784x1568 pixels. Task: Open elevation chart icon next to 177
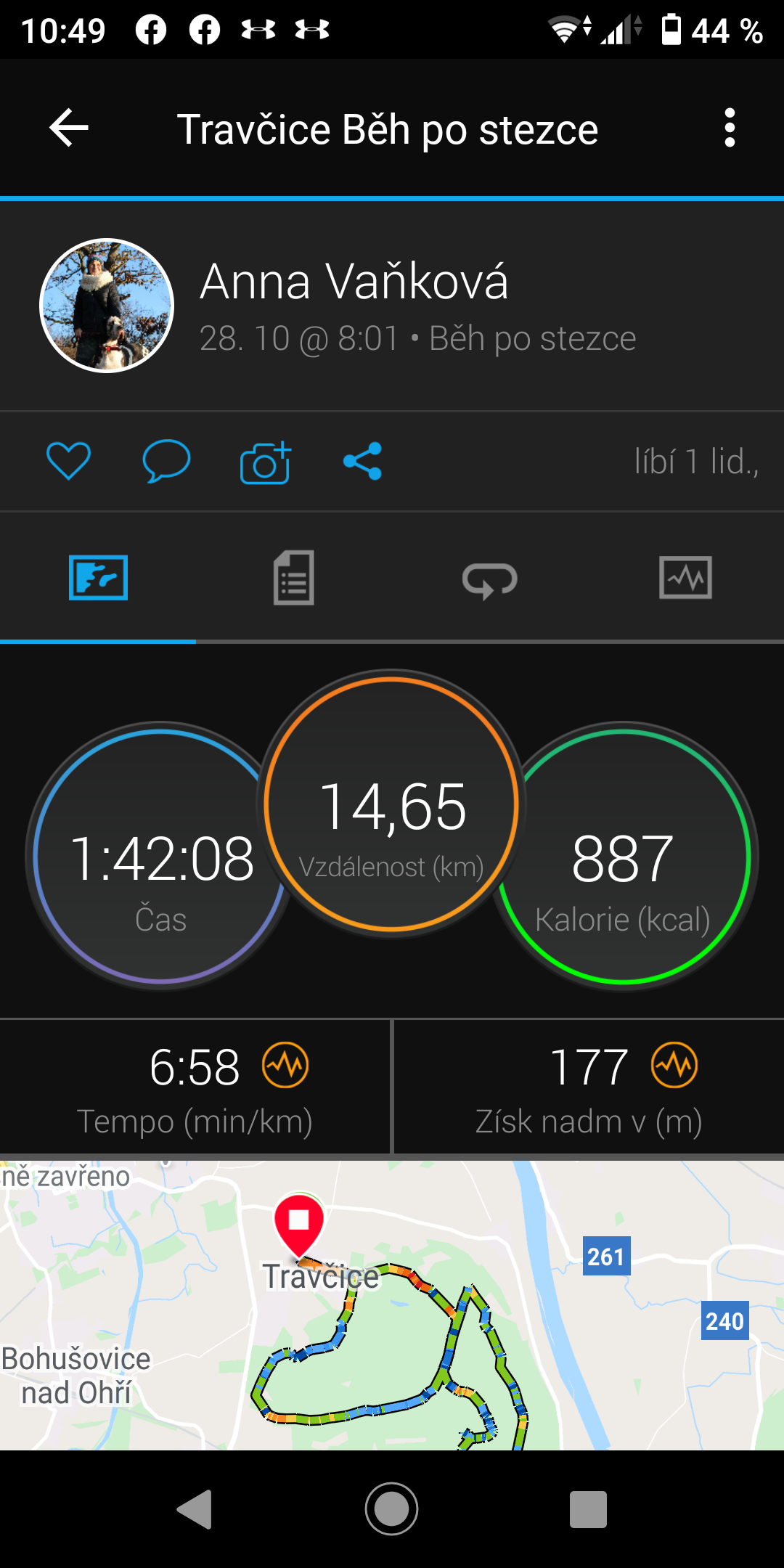point(674,1066)
